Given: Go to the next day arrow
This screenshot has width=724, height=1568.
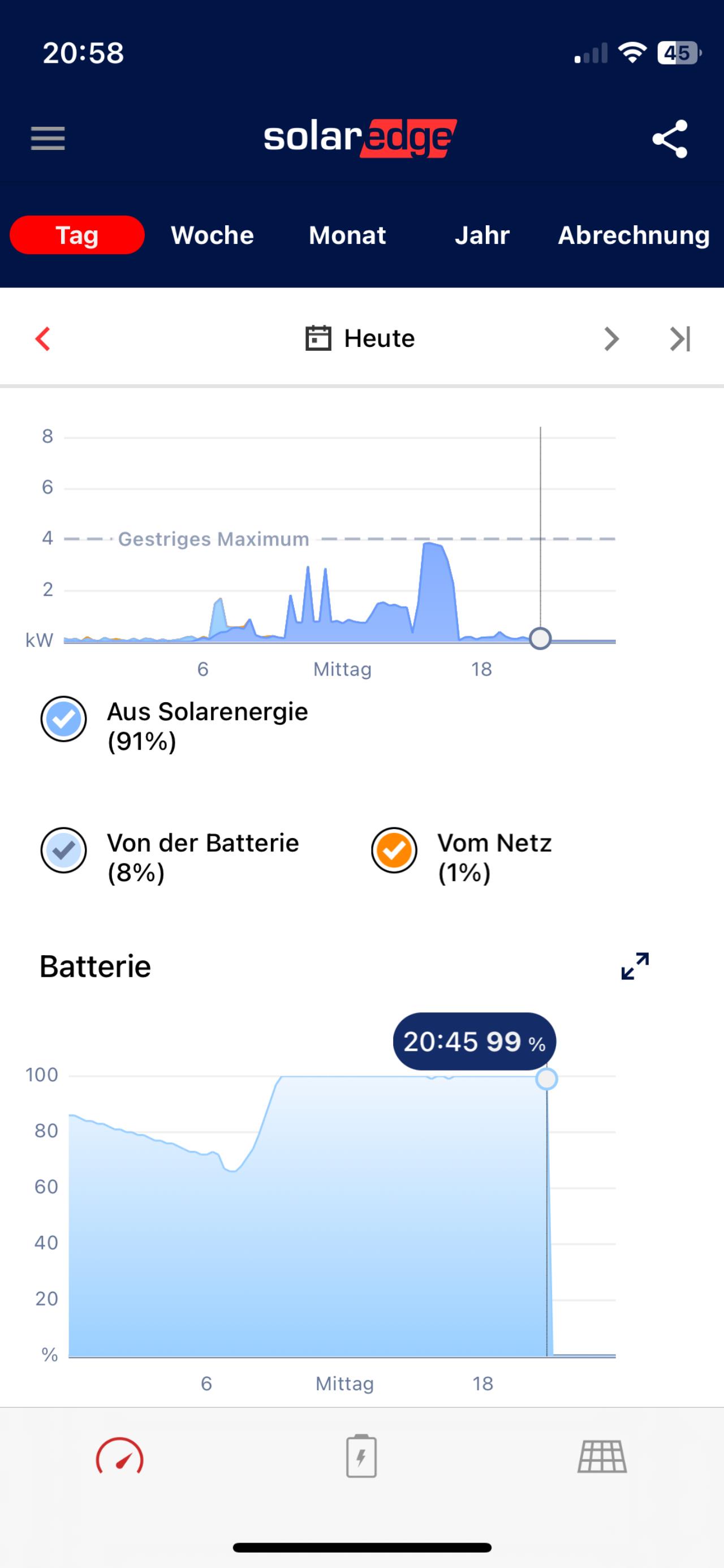Looking at the screenshot, I should [x=611, y=338].
